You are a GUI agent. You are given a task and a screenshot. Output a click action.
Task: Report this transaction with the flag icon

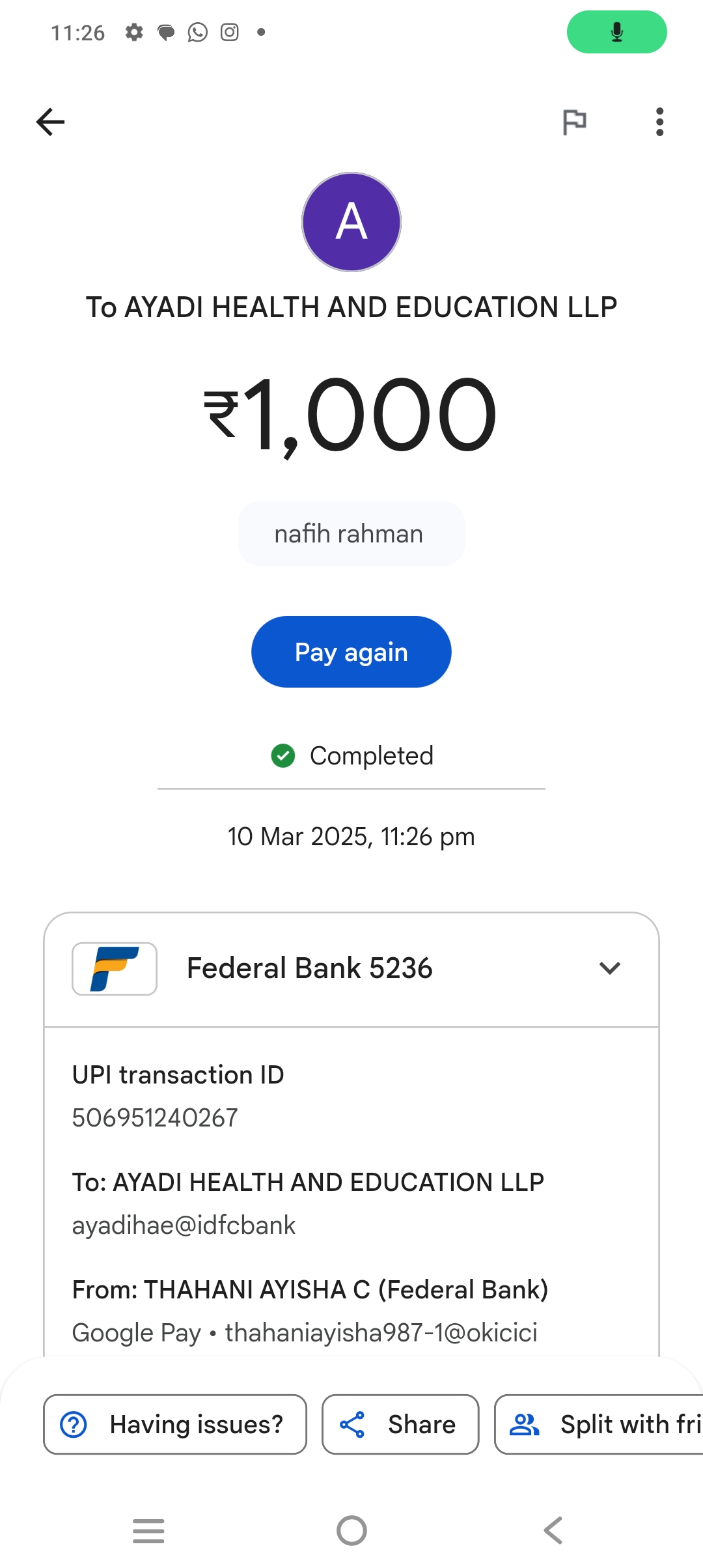point(574,122)
